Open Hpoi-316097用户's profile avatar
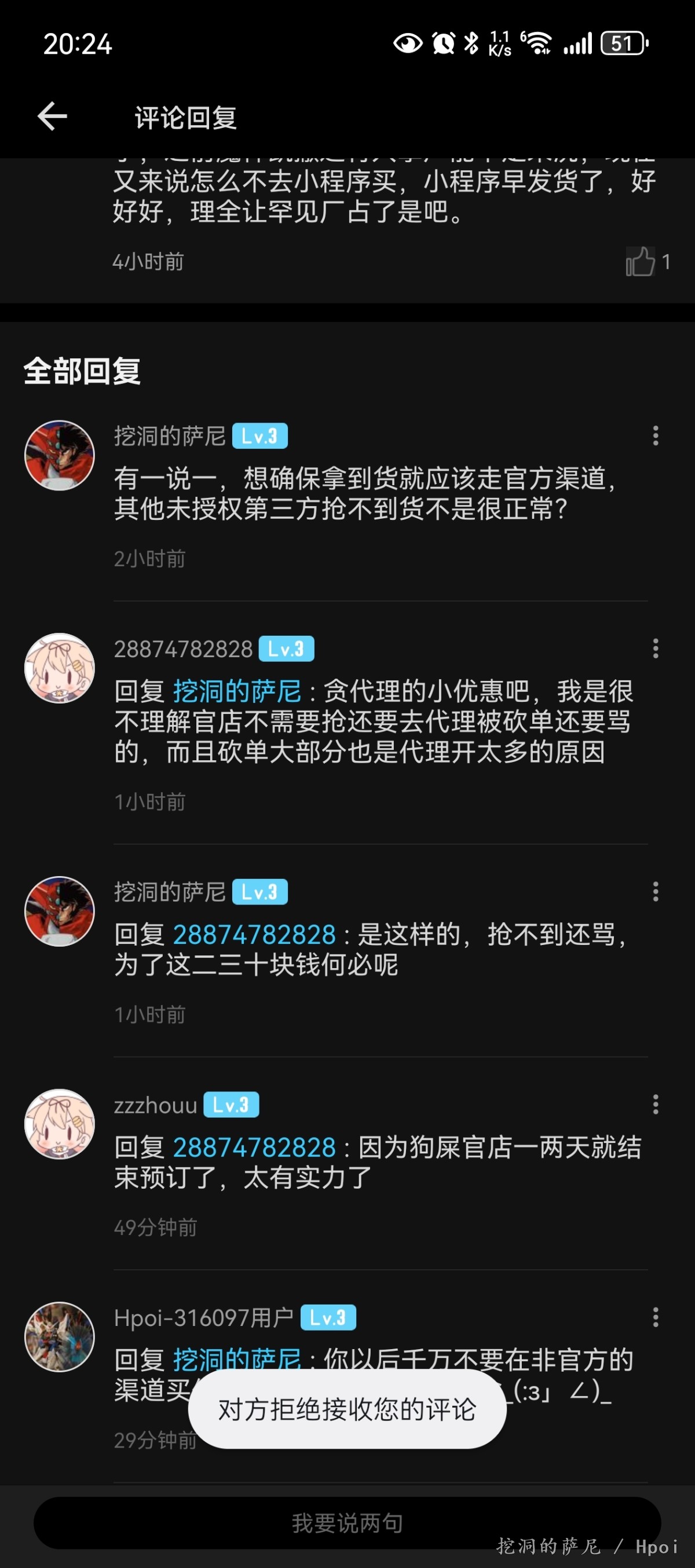The height and width of the screenshot is (1568, 695). (60, 1337)
